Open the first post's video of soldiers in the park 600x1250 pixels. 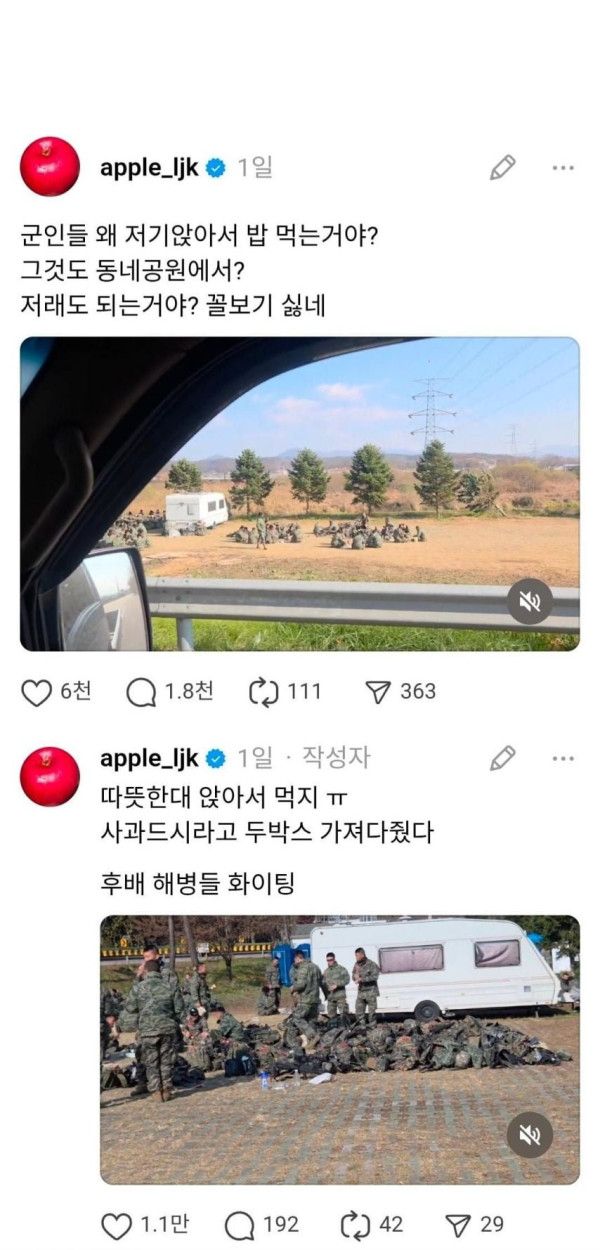(300, 494)
